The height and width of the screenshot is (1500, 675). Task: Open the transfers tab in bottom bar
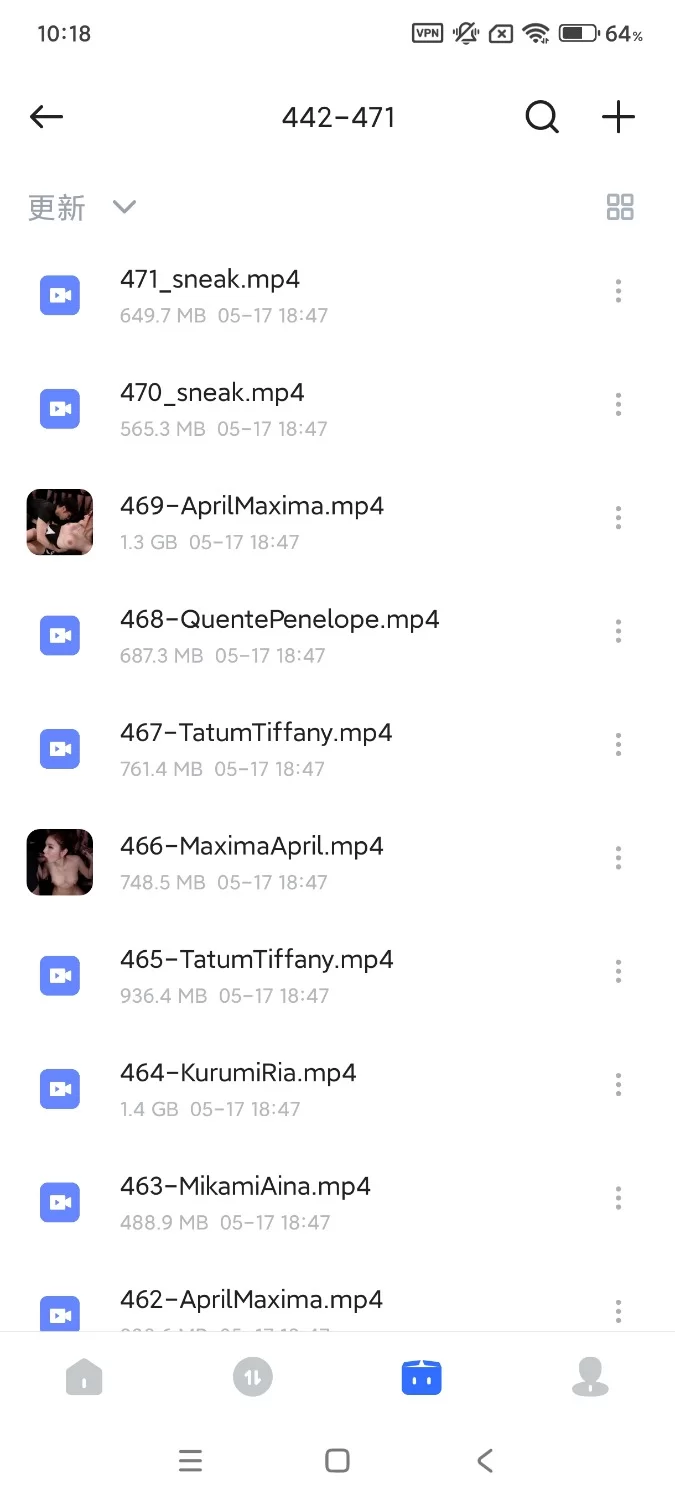[252, 1378]
